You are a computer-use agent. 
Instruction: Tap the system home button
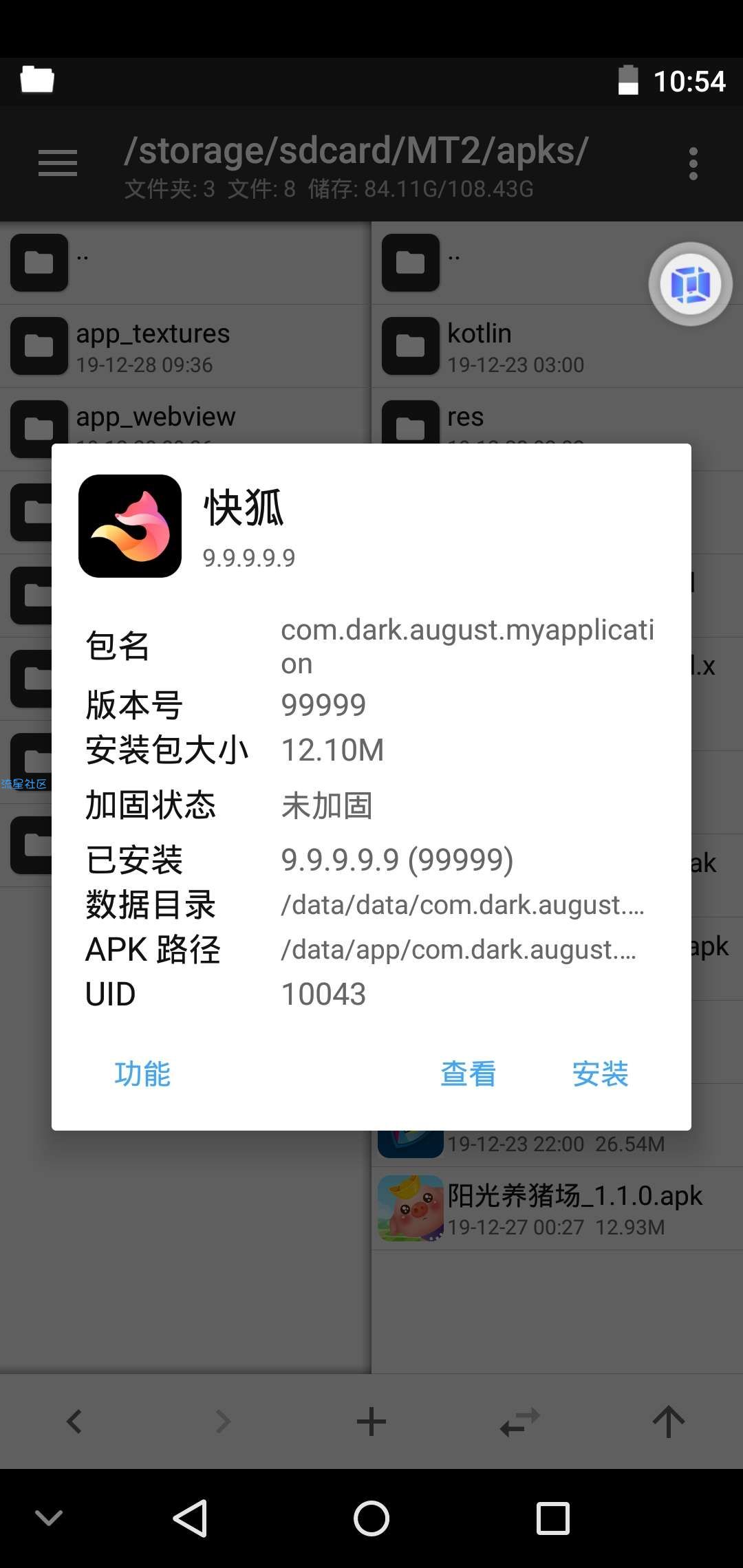pyautogui.click(x=371, y=1518)
